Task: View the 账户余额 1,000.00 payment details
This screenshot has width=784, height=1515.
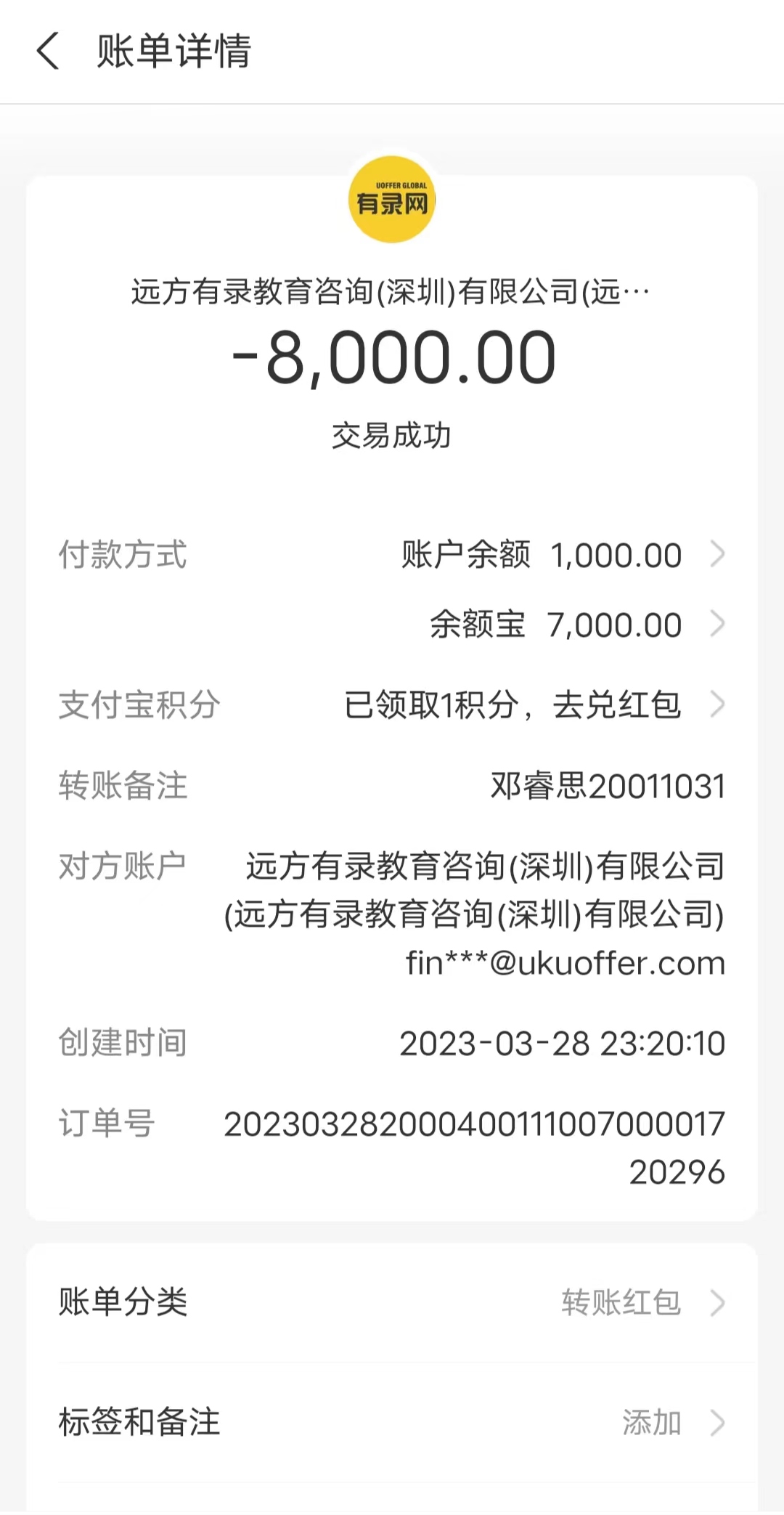Action: [x=563, y=556]
